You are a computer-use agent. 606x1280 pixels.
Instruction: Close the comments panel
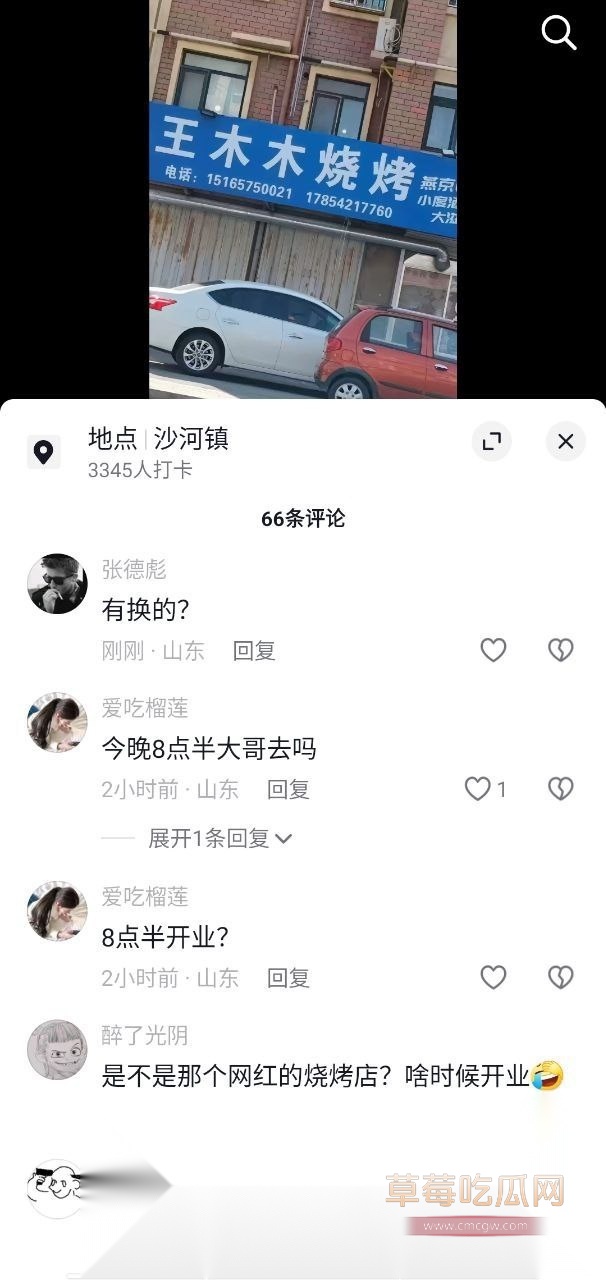coord(565,441)
